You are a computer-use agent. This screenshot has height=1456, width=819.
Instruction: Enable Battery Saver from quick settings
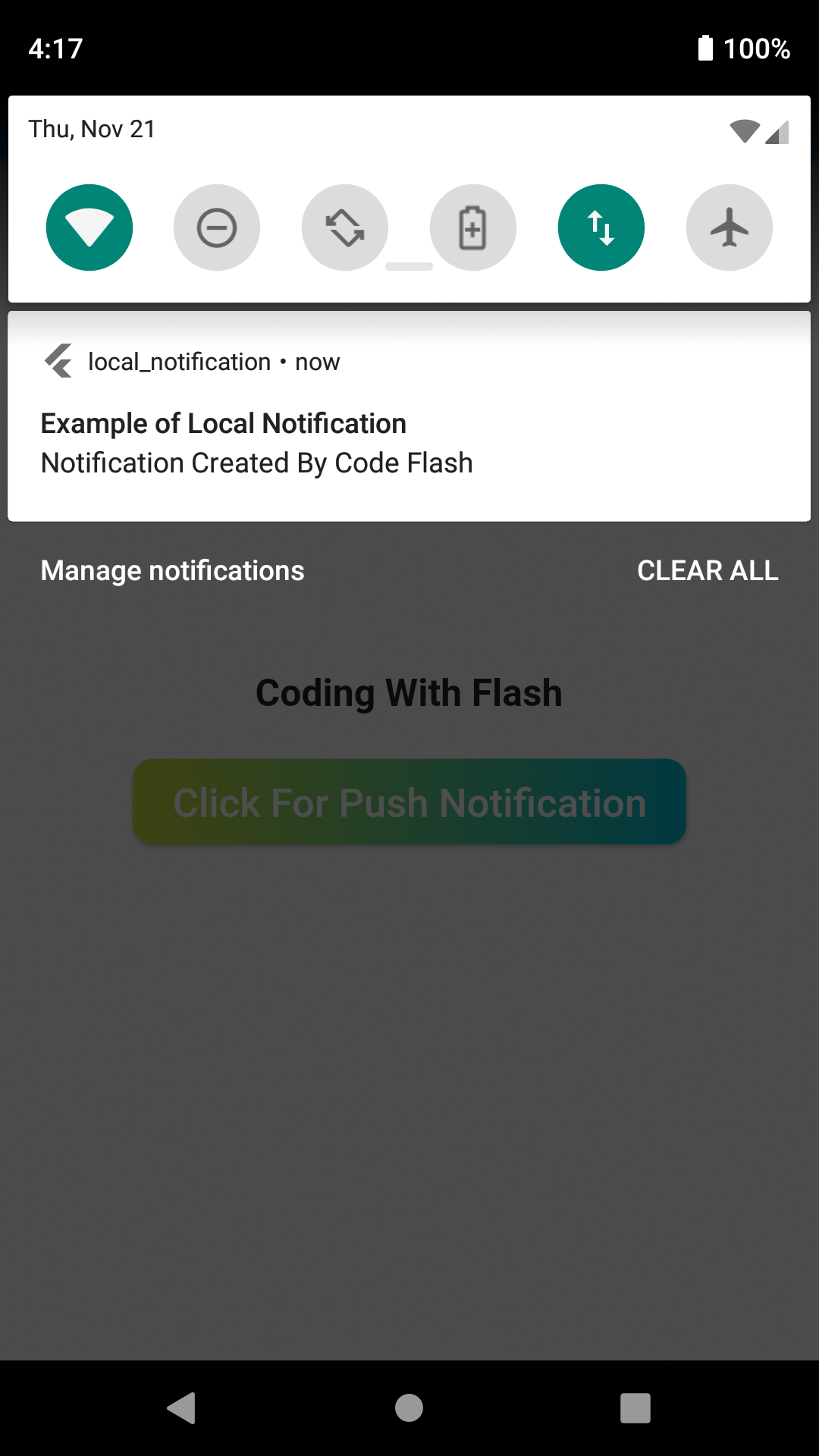pos(473,227)
